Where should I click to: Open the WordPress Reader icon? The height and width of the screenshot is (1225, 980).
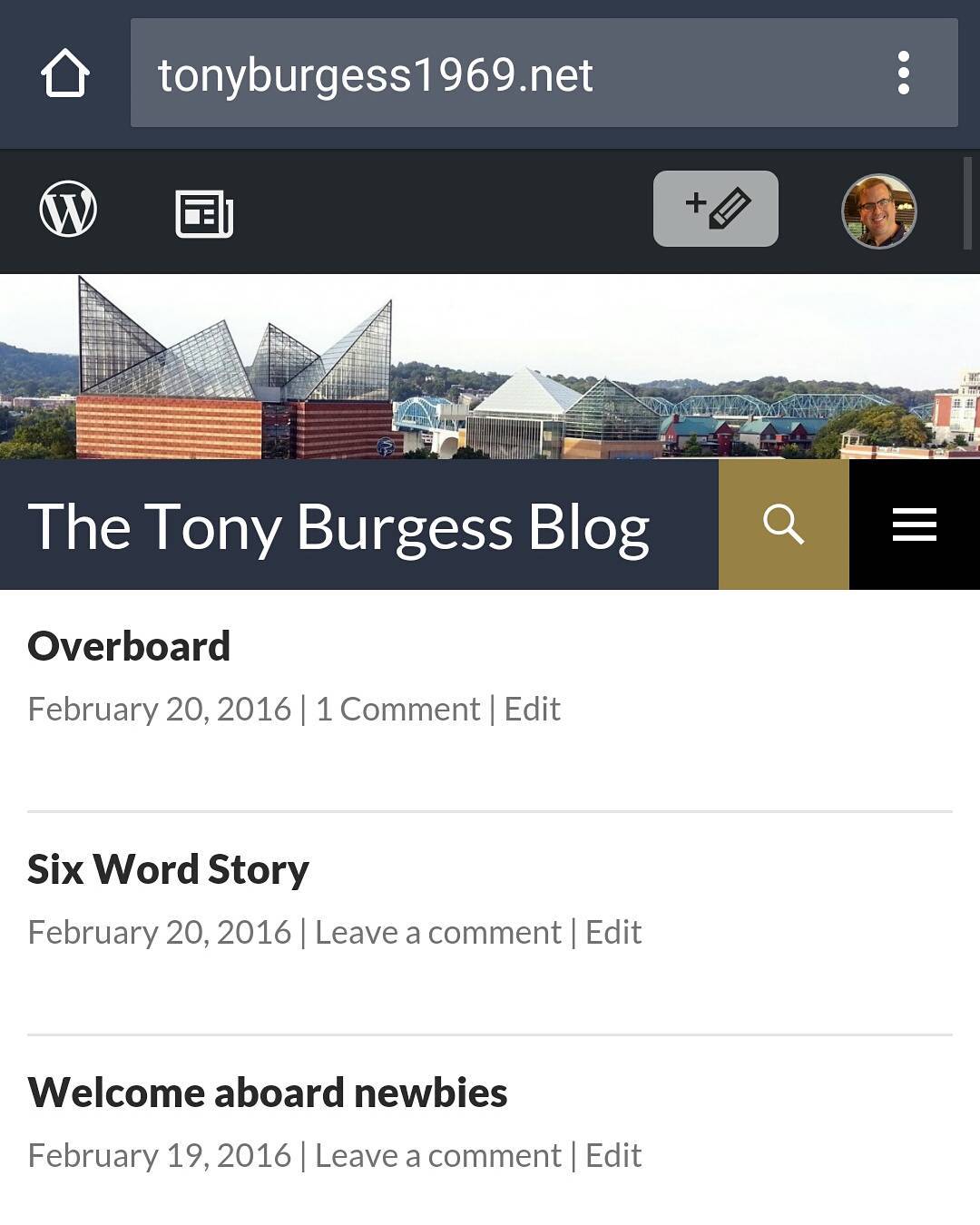(204, 214)
